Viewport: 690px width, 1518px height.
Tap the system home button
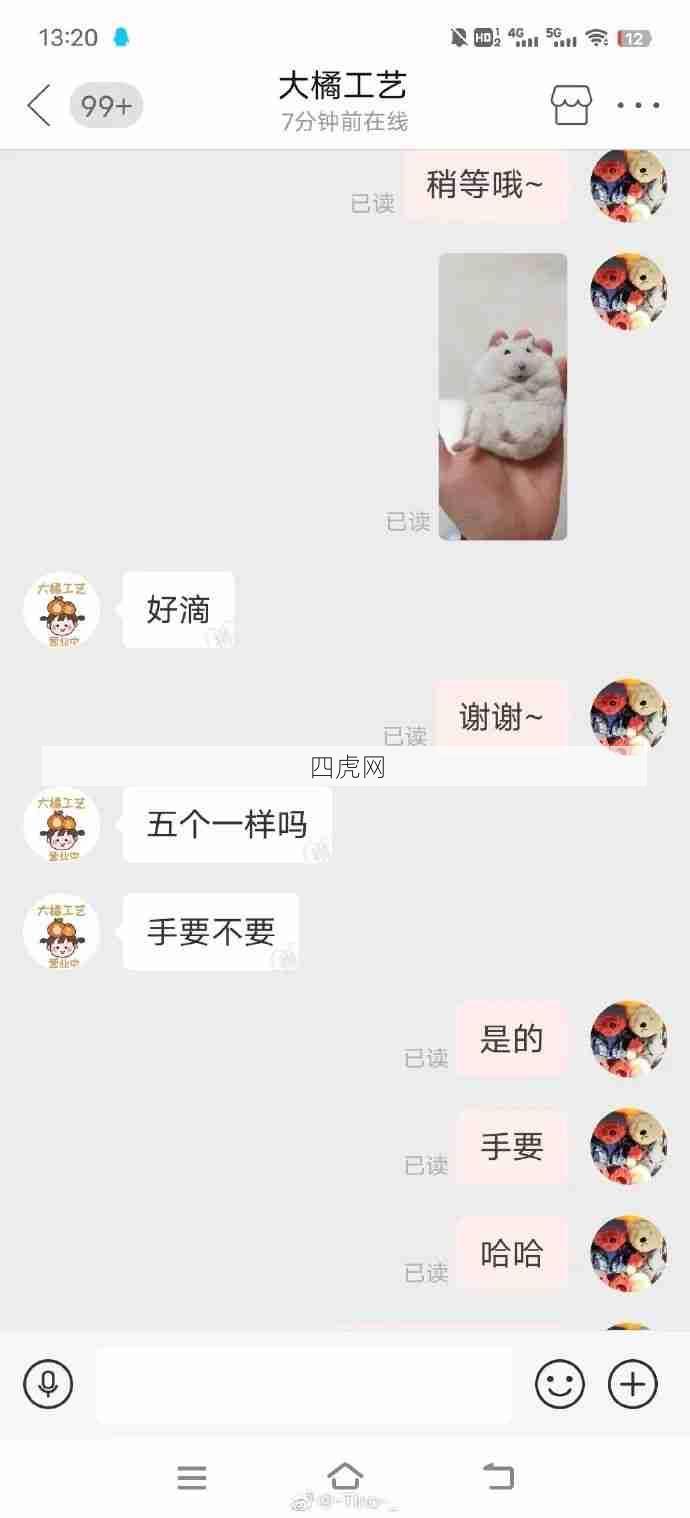point(345,1476)
